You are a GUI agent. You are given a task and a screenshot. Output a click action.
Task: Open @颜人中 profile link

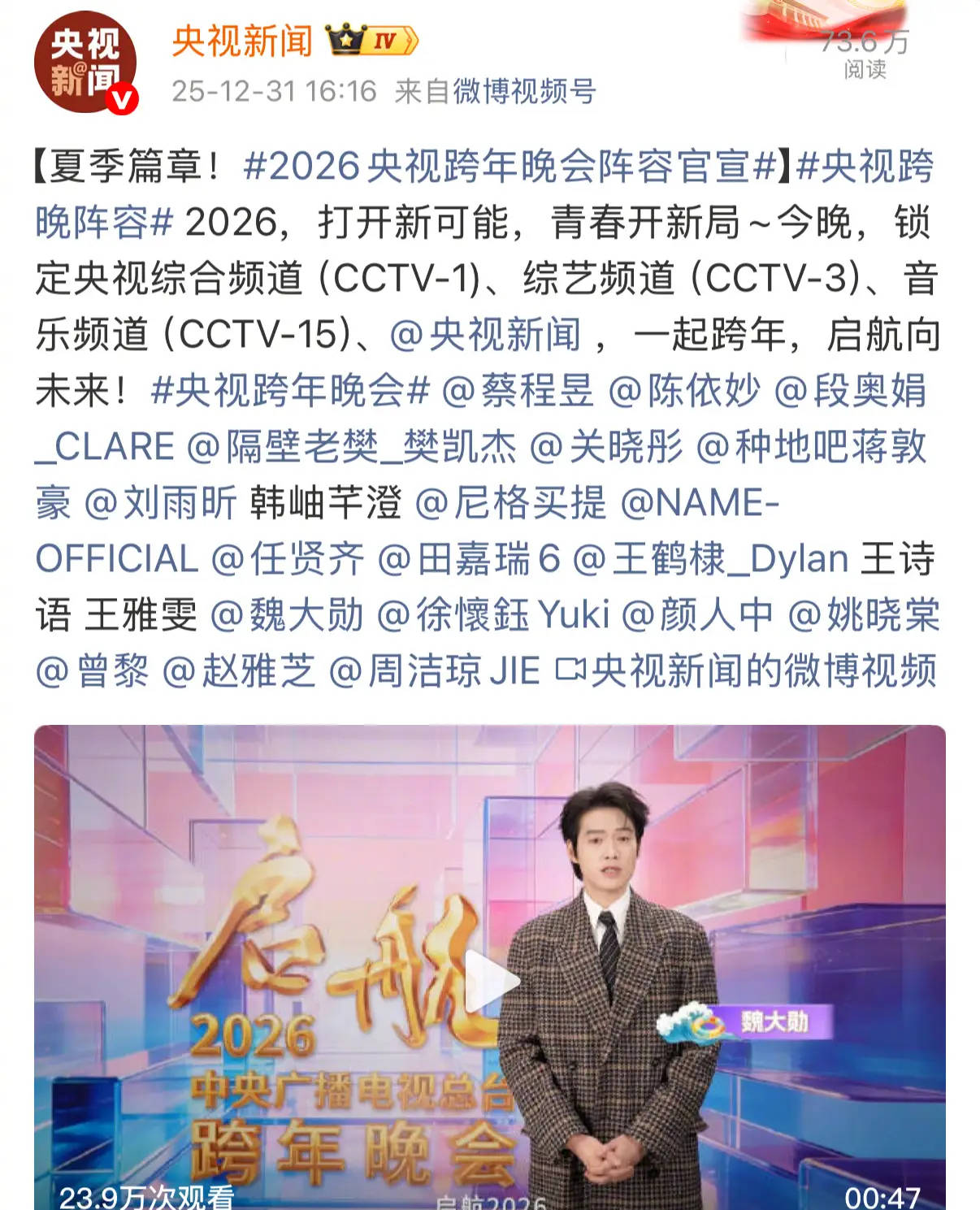[x=697, y=615]
